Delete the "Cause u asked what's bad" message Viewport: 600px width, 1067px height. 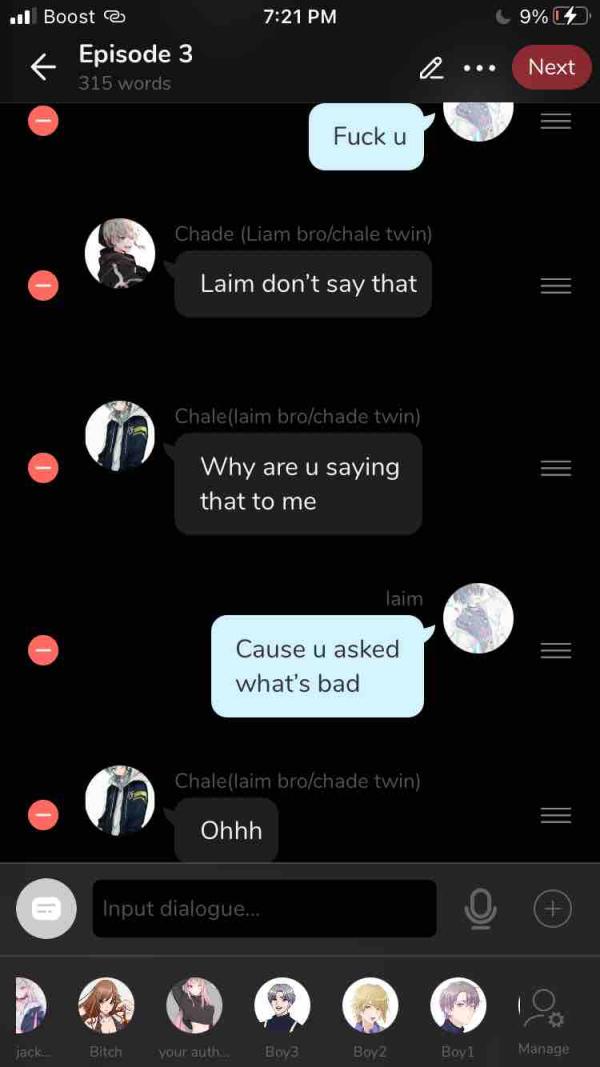click(43, 650)
